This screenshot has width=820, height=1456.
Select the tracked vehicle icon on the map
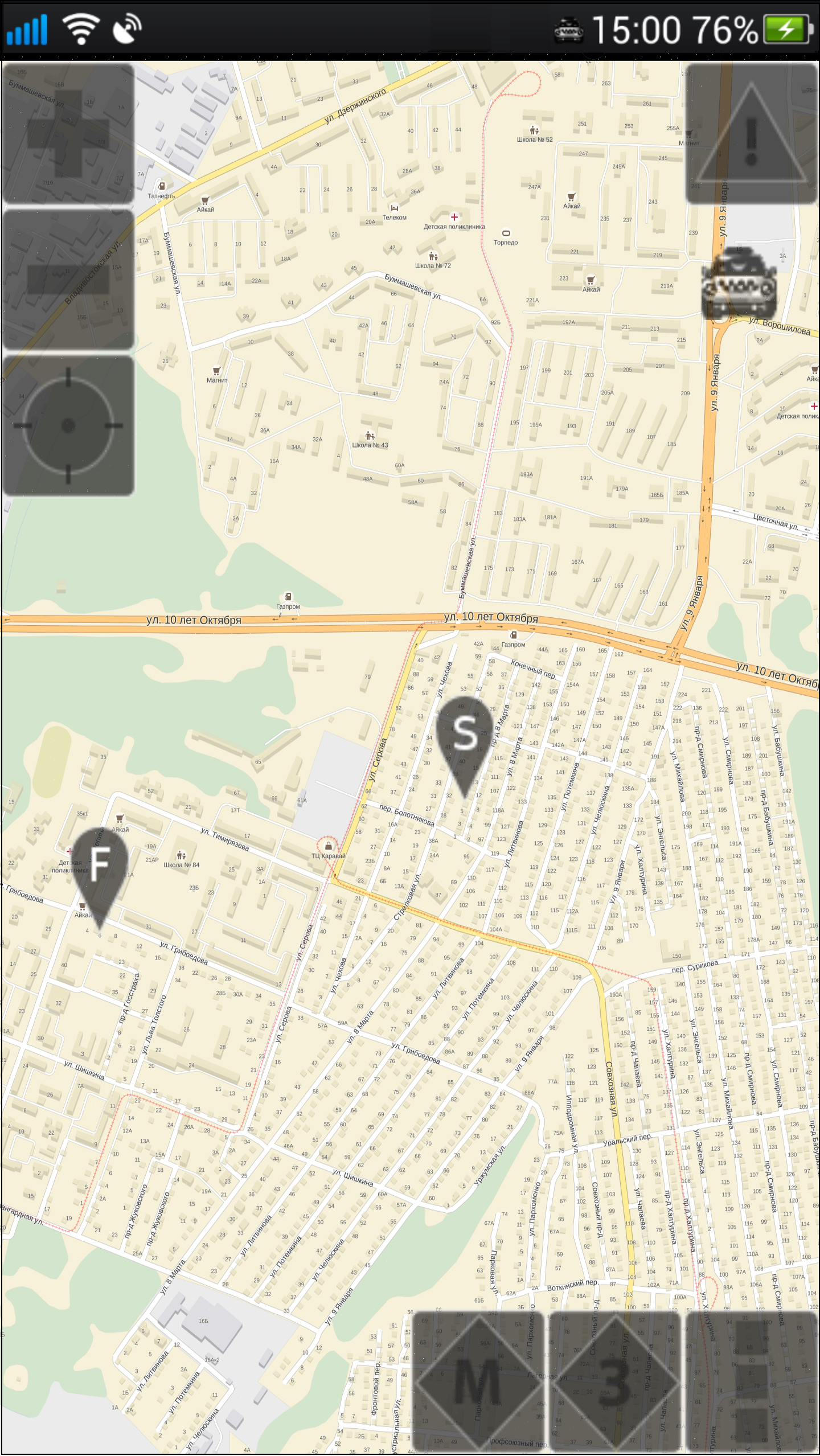pyautogui.click(x=739, y=283)
